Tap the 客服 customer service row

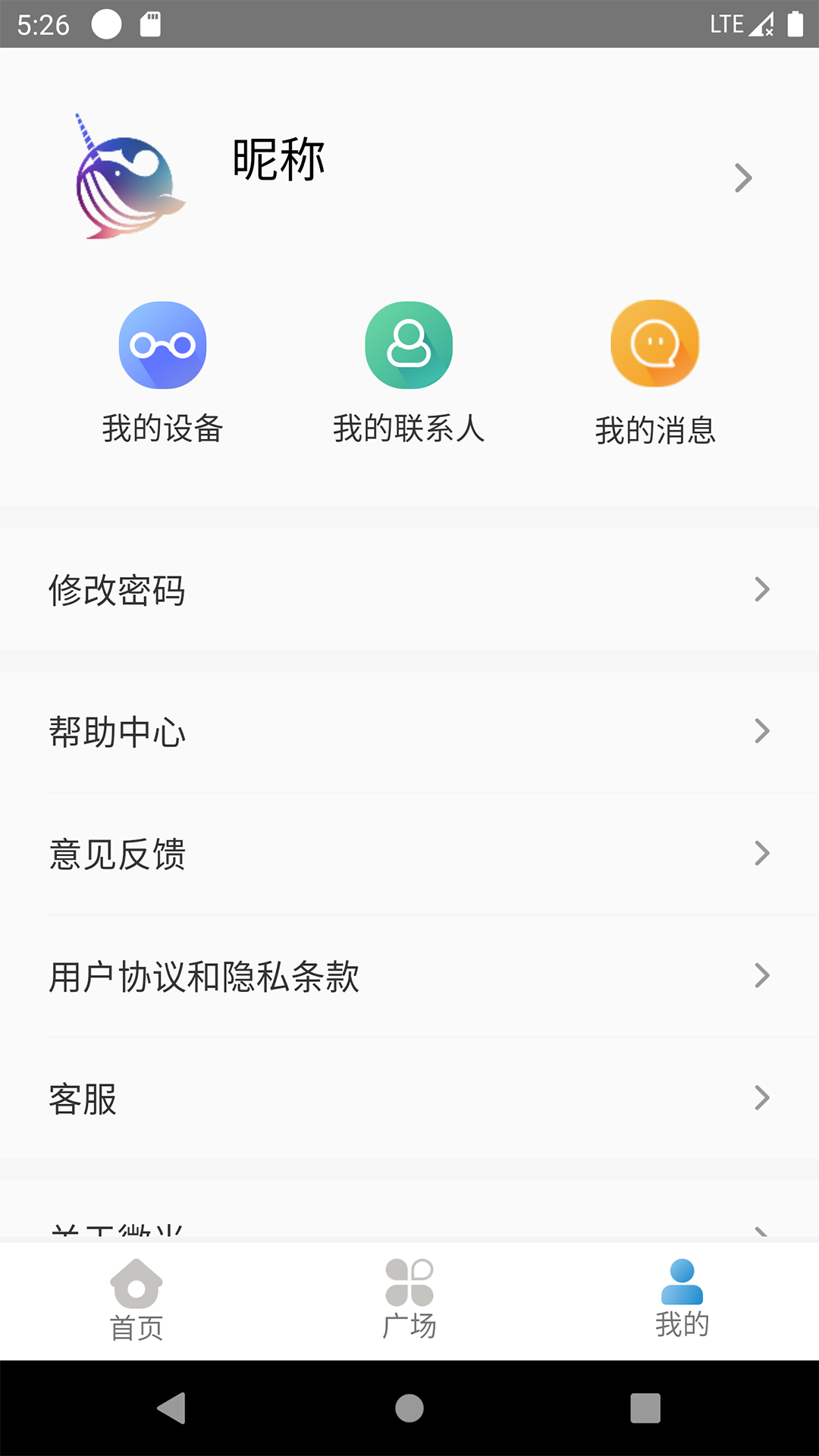tap(409, 1098)
